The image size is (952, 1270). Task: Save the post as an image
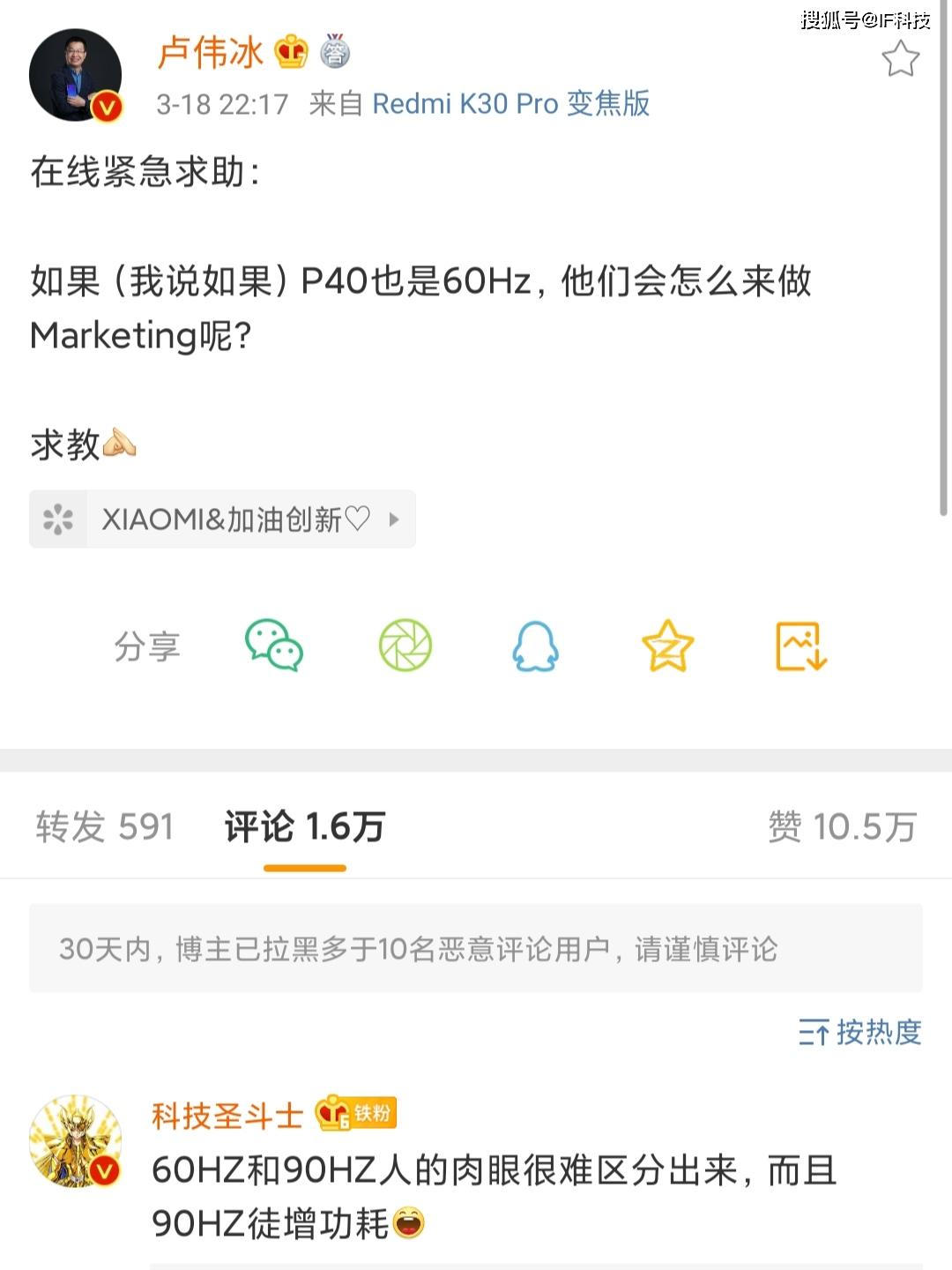pyautogui.click(x=800, y=646)
